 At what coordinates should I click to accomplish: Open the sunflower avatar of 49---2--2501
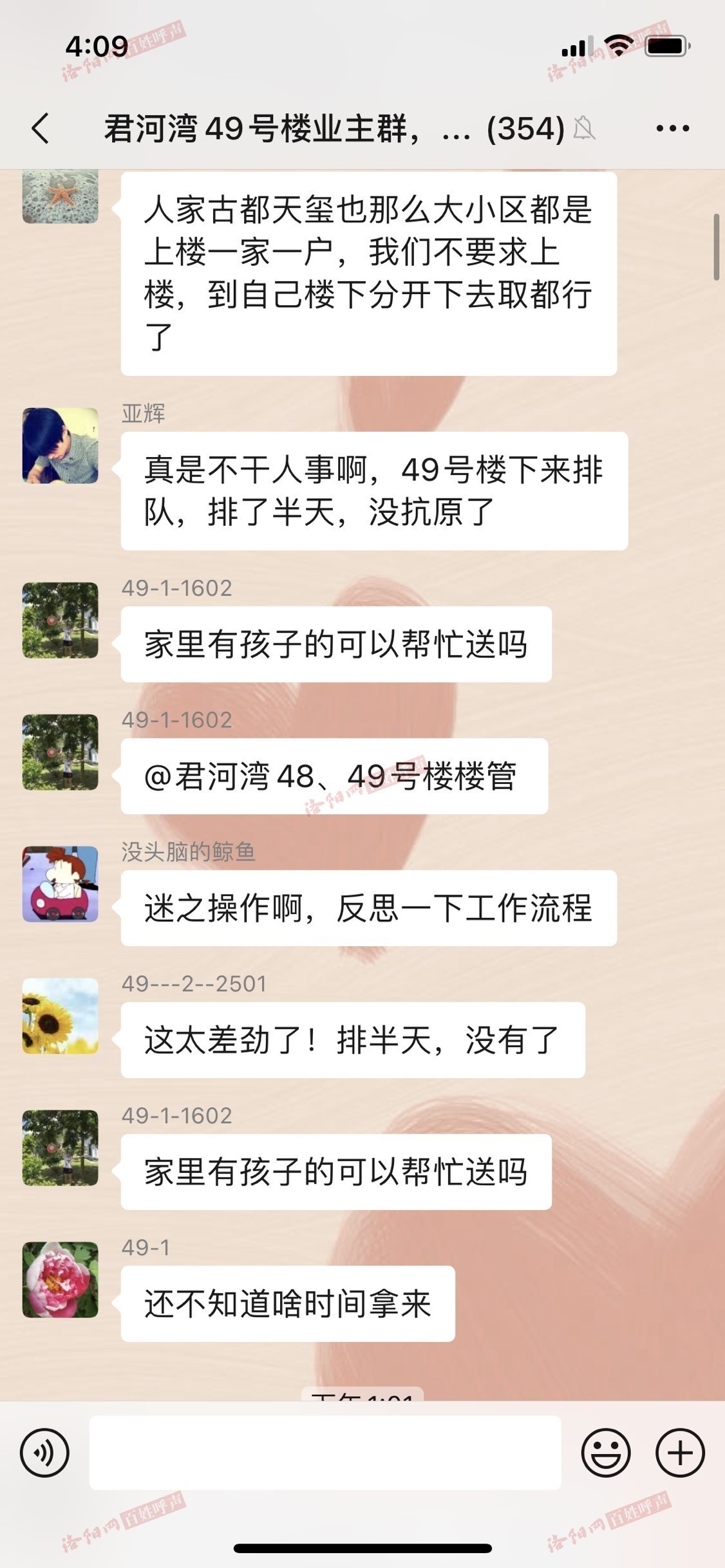[x=61, y=1016]
